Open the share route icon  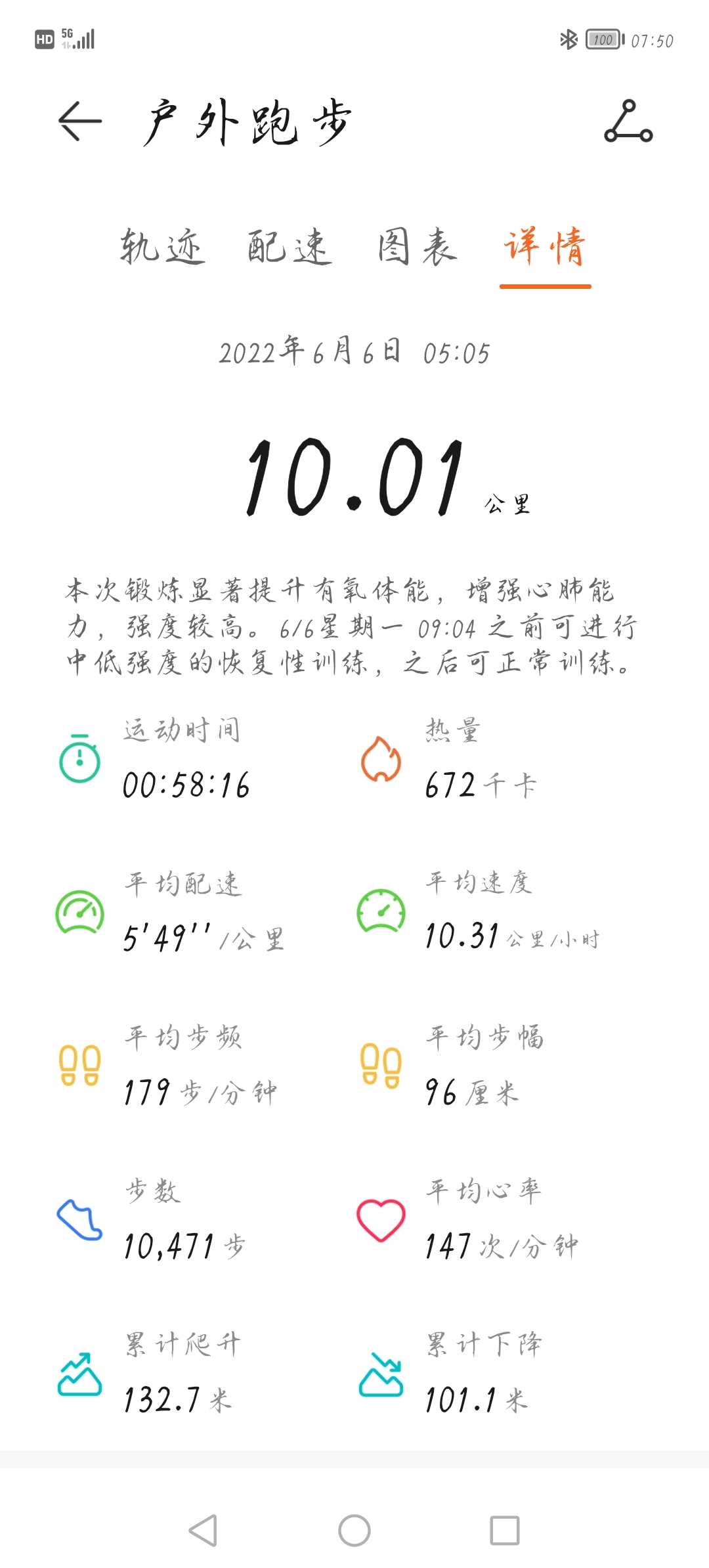628,121
